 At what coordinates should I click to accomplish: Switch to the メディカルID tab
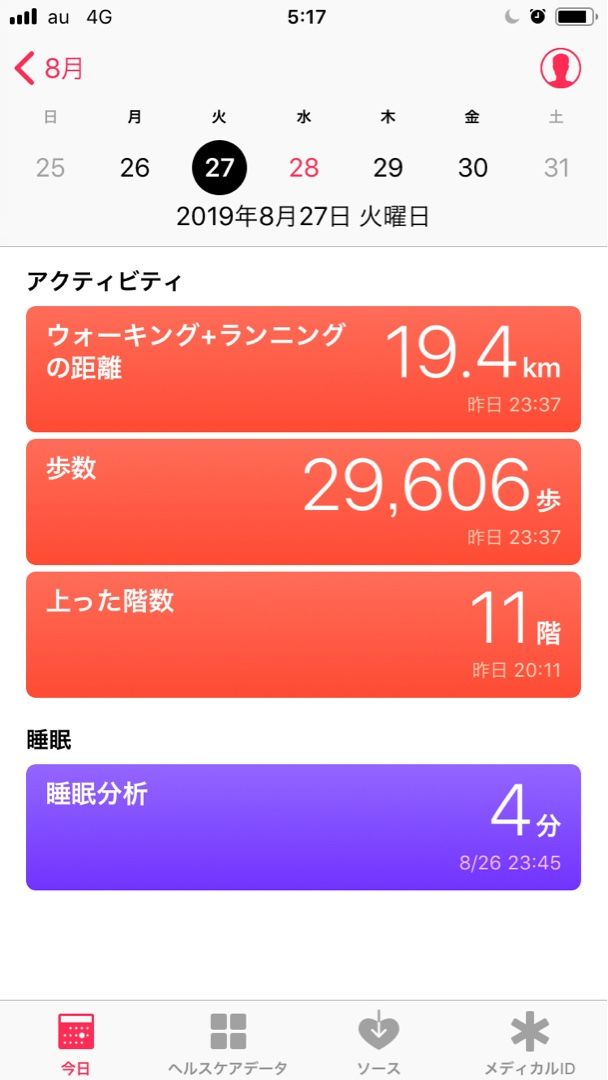[x=530, y=1042]
